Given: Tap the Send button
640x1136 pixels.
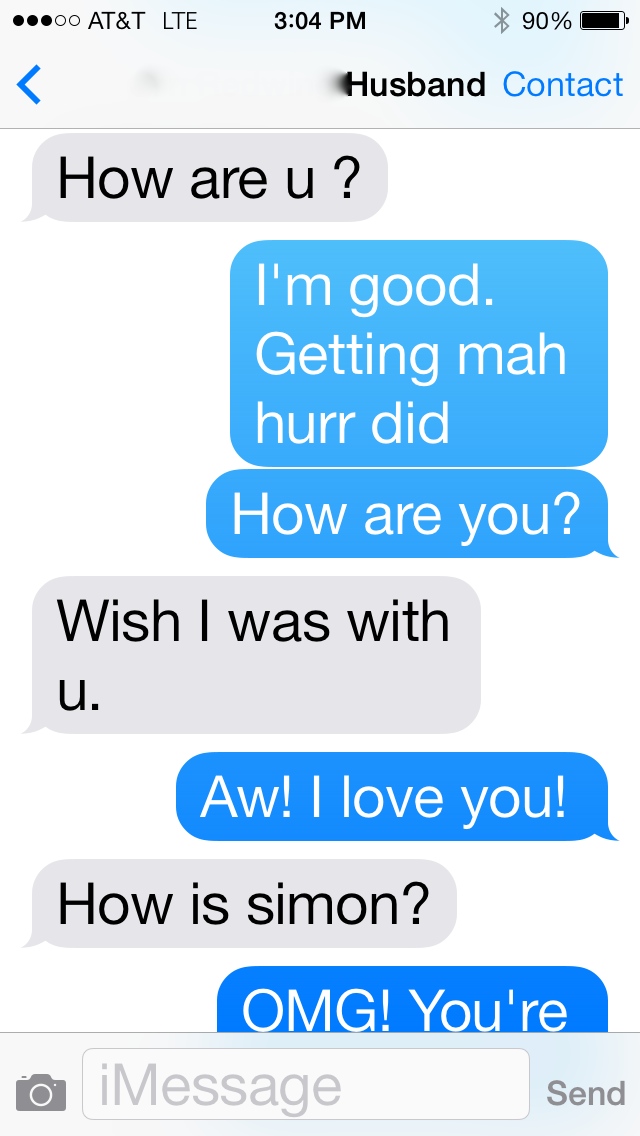Looking at the screenshot, I should 585,1092.
